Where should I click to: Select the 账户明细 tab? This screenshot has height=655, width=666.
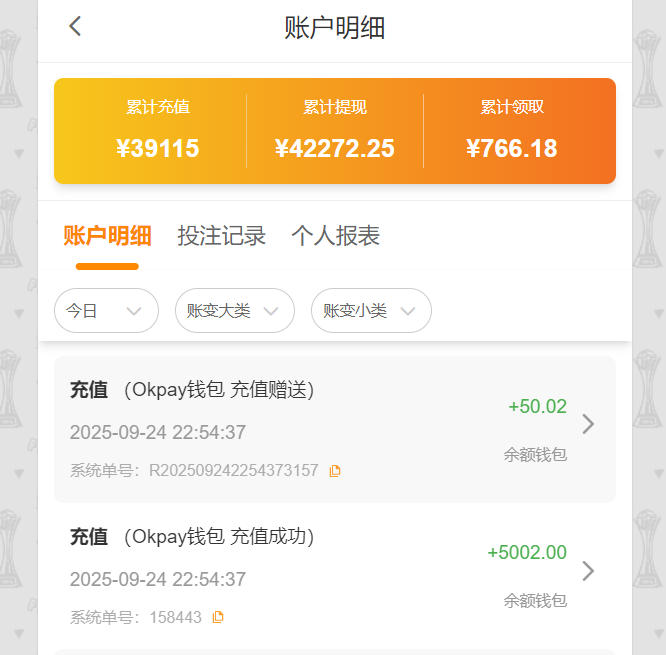pos(107,236)
